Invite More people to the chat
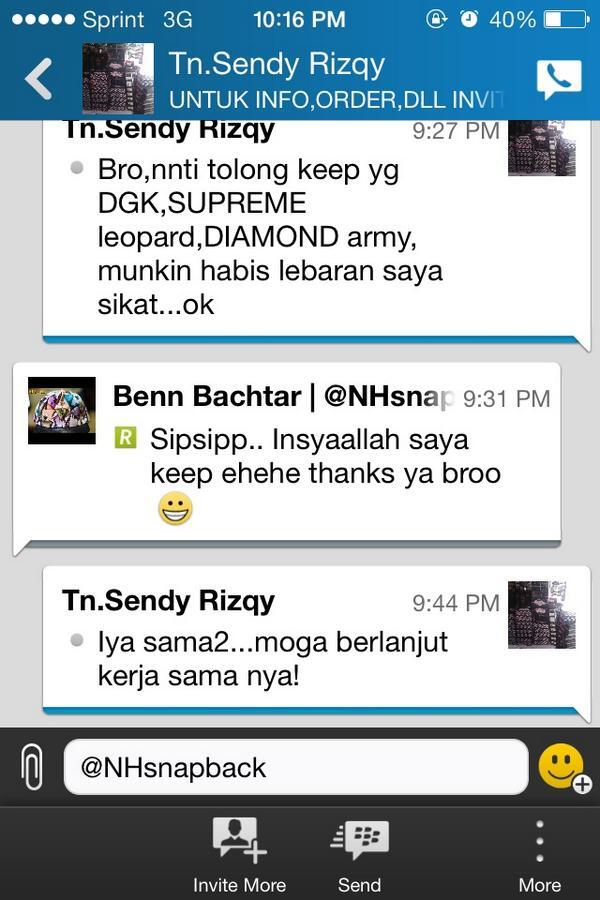 239,853
